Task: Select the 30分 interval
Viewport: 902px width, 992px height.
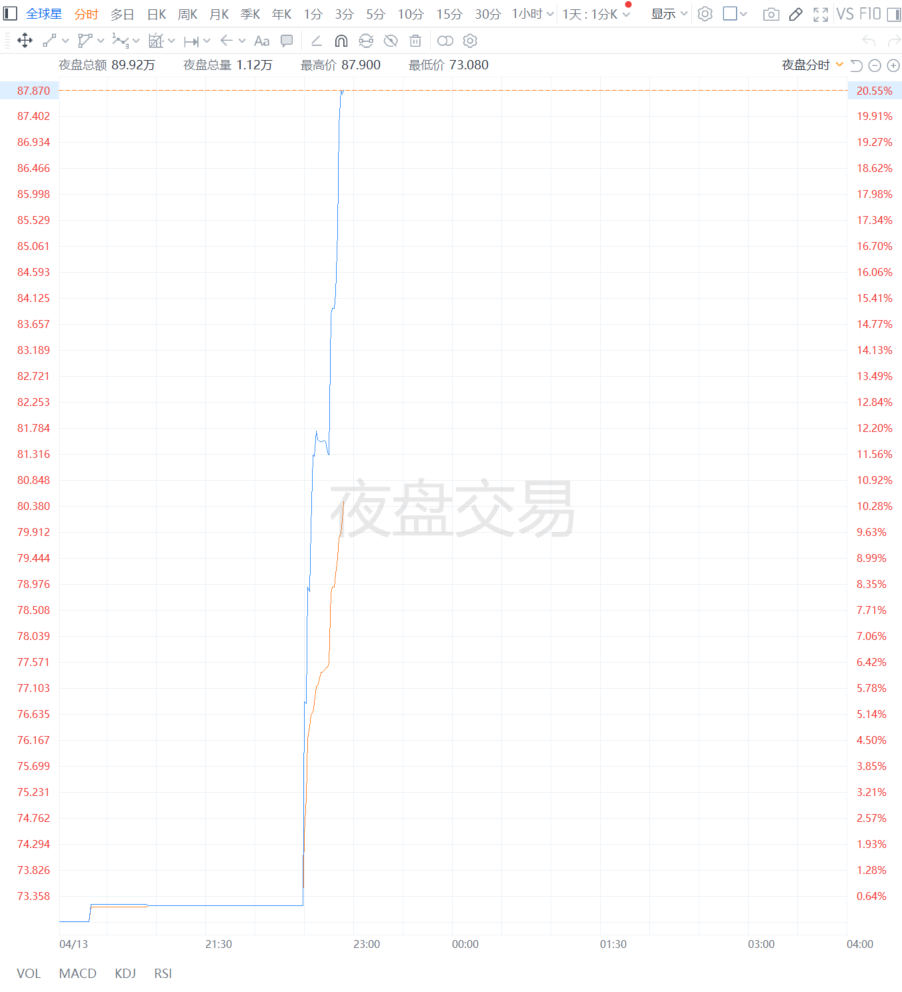Action: pos(488,14)
